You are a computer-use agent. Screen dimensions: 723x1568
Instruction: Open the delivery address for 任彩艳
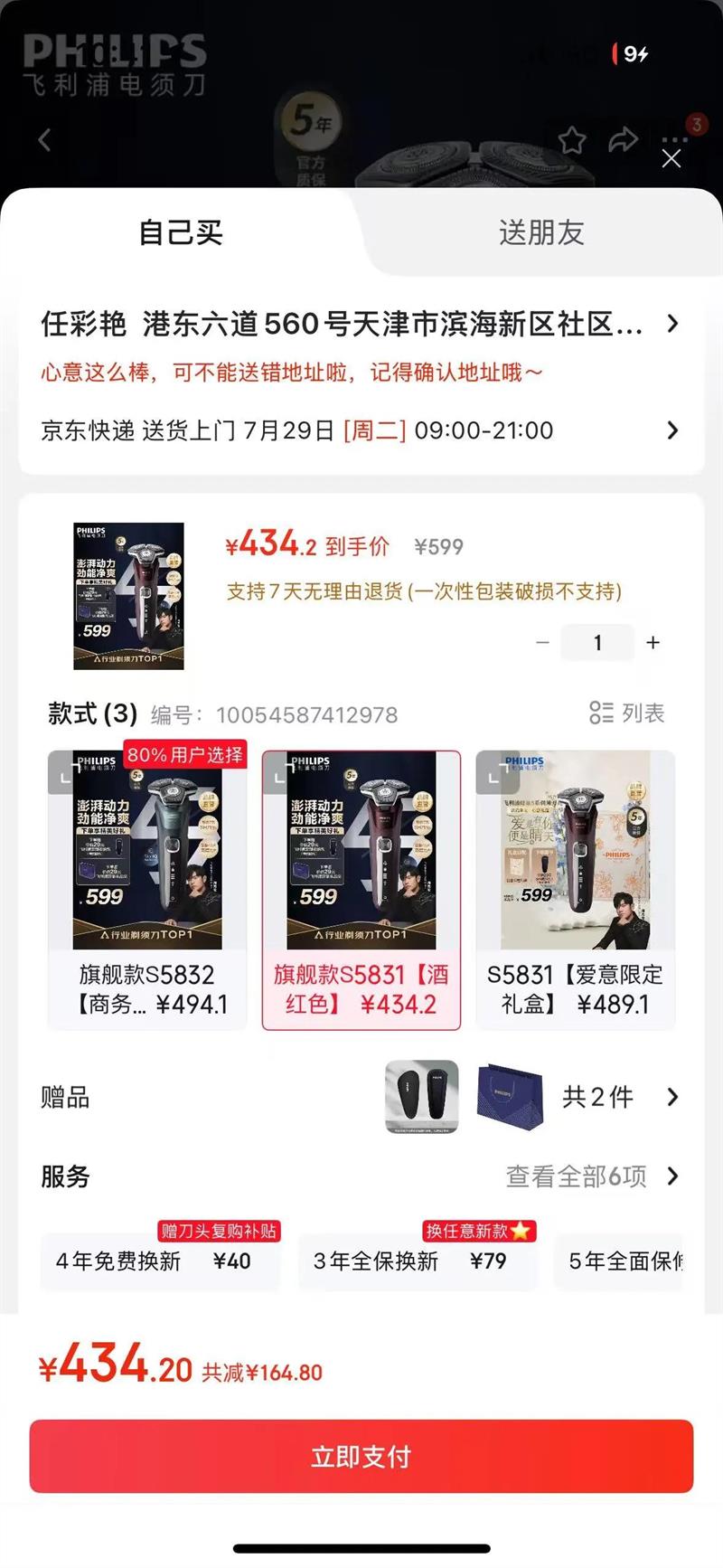pos(360,324)
